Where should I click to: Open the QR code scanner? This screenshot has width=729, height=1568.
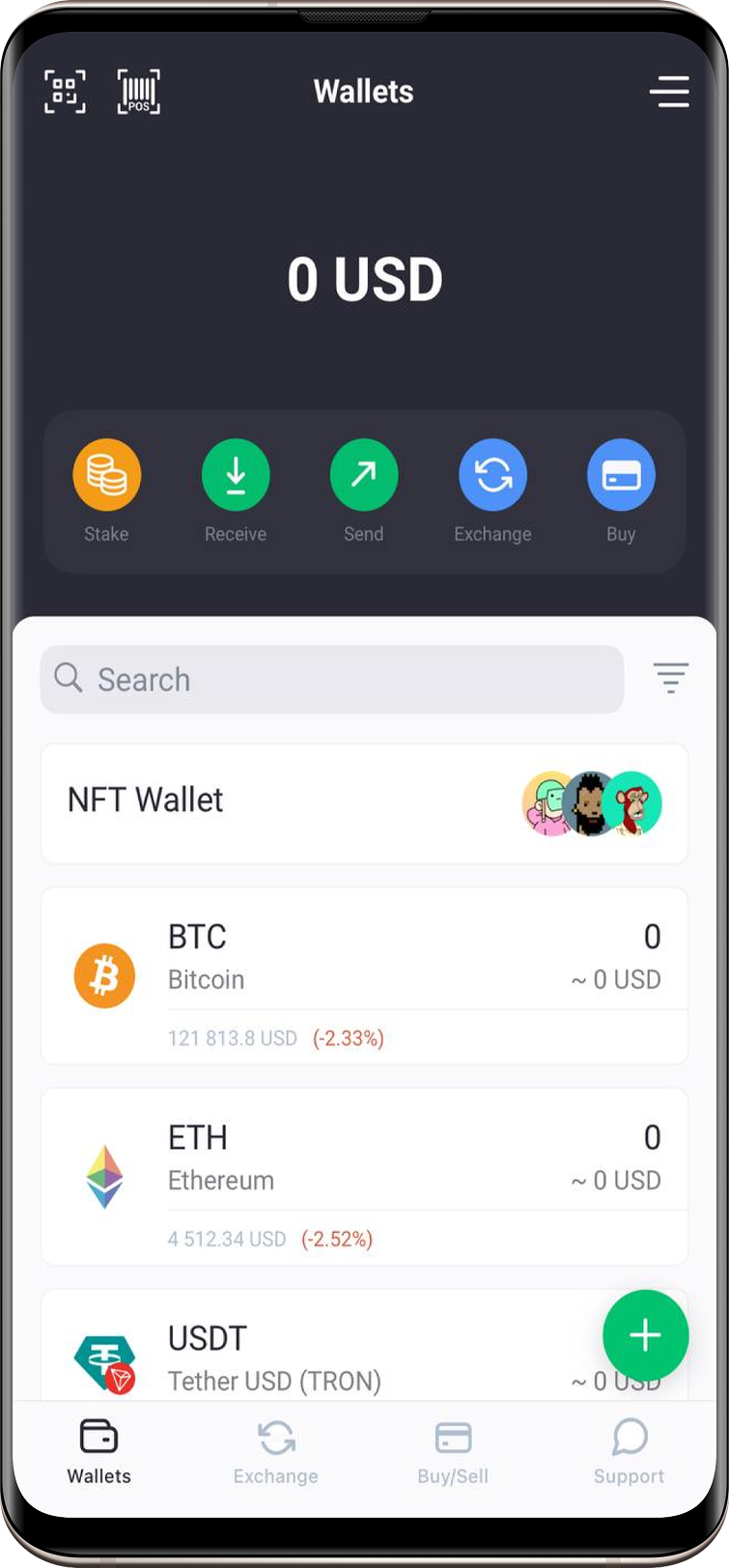click(x=65, y=92)
